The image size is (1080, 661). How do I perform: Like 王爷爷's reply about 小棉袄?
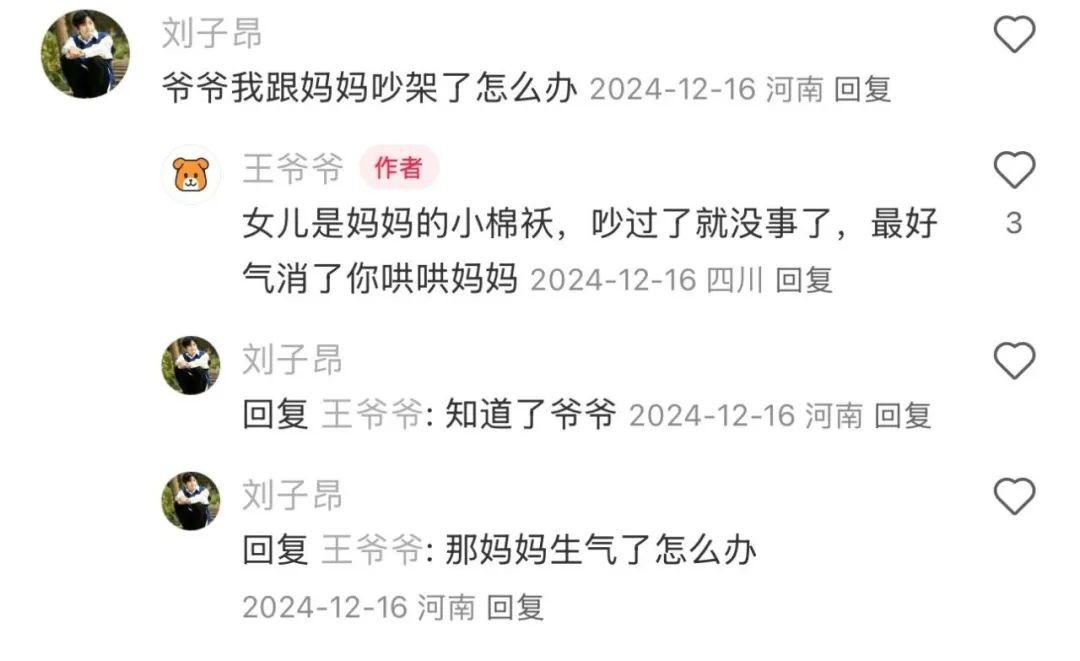tap(1013, 171)
